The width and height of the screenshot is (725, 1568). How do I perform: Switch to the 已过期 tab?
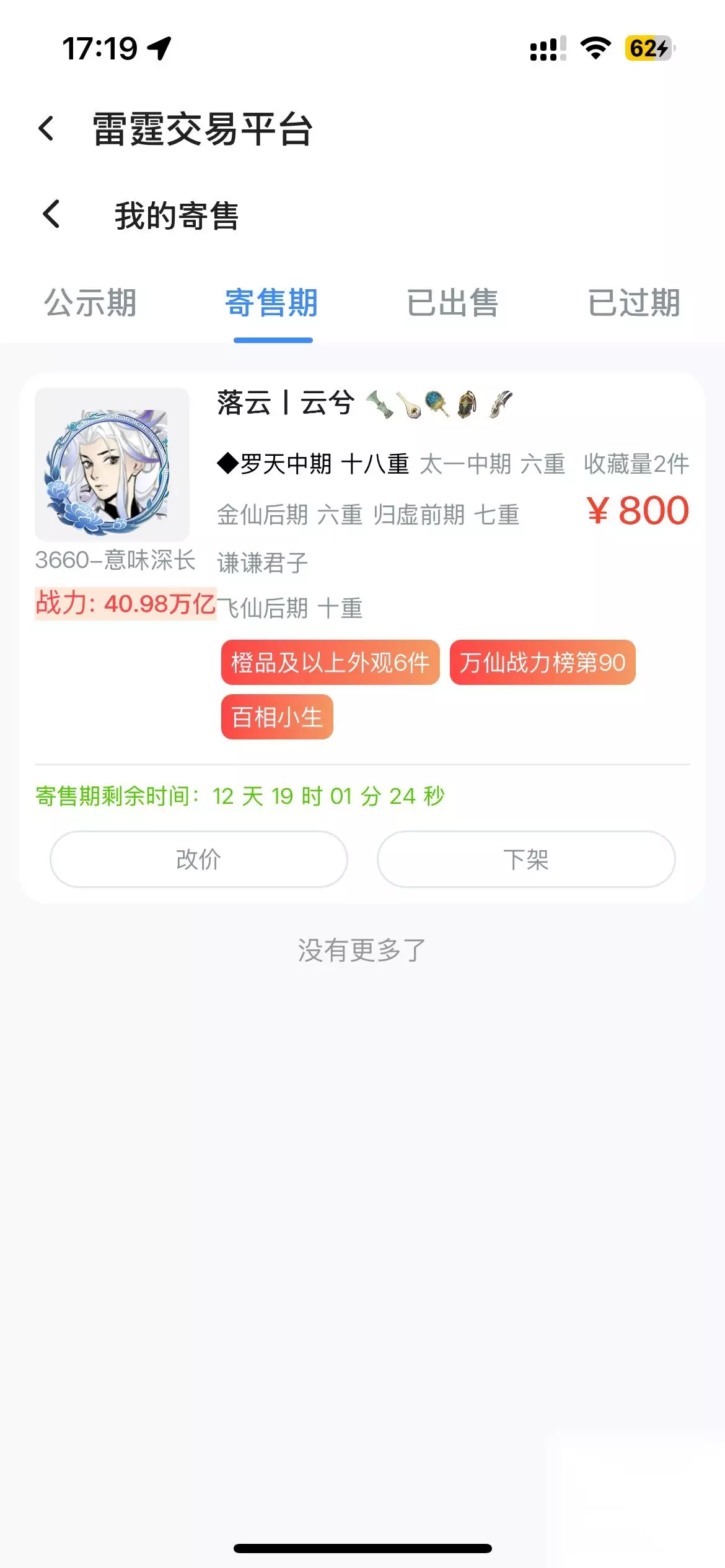tap(635, 303)
